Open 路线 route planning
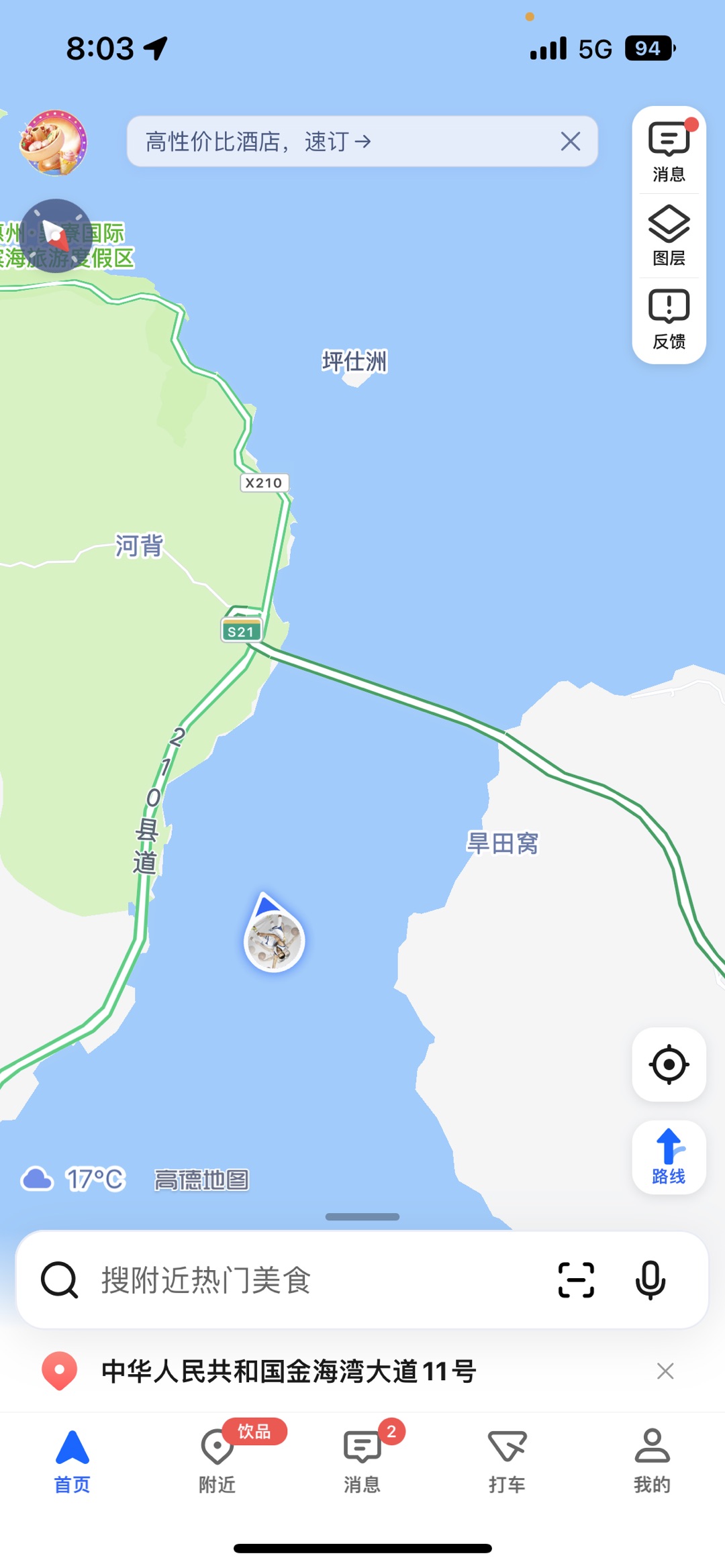This screenshot has height=1568, width=725. [669, 1157]
